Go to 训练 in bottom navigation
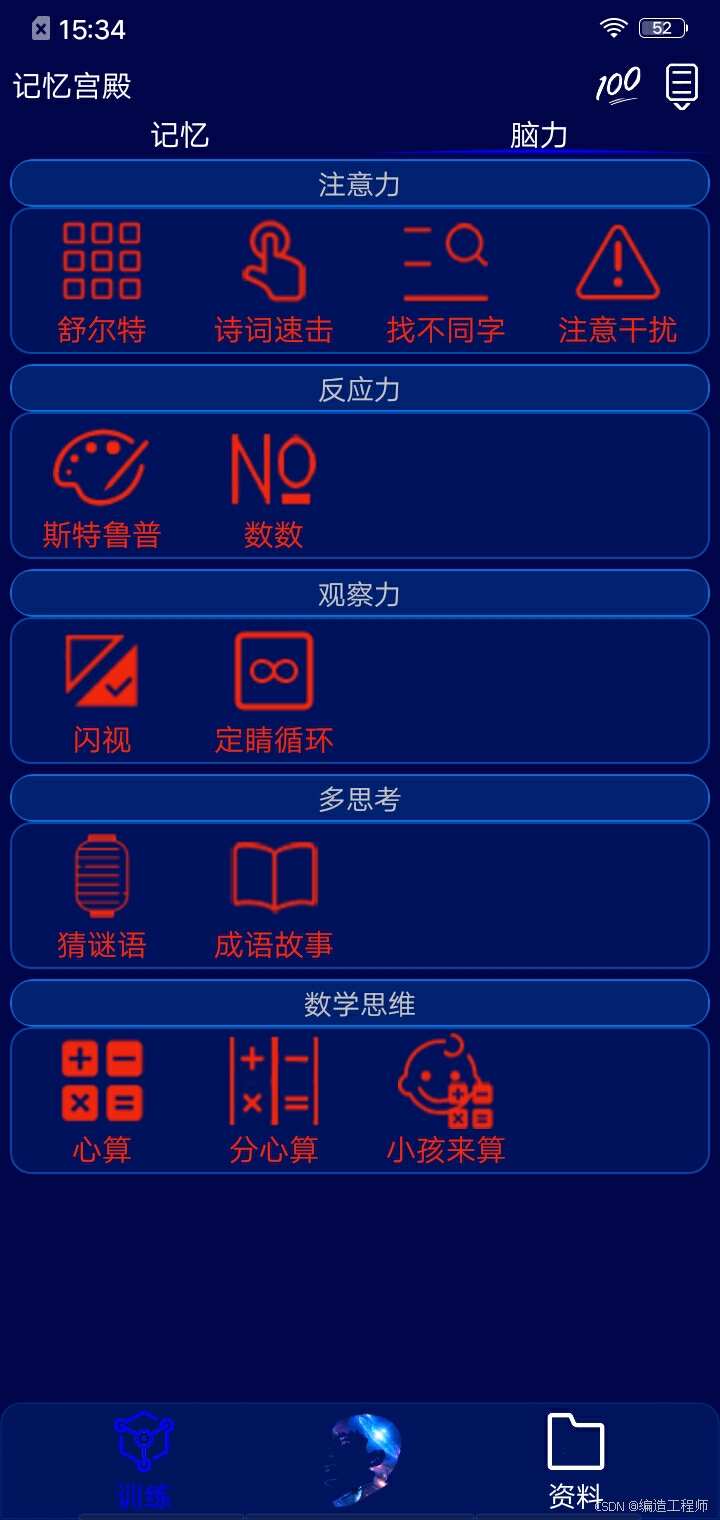720x1520 pixels. click(144, 1461)
